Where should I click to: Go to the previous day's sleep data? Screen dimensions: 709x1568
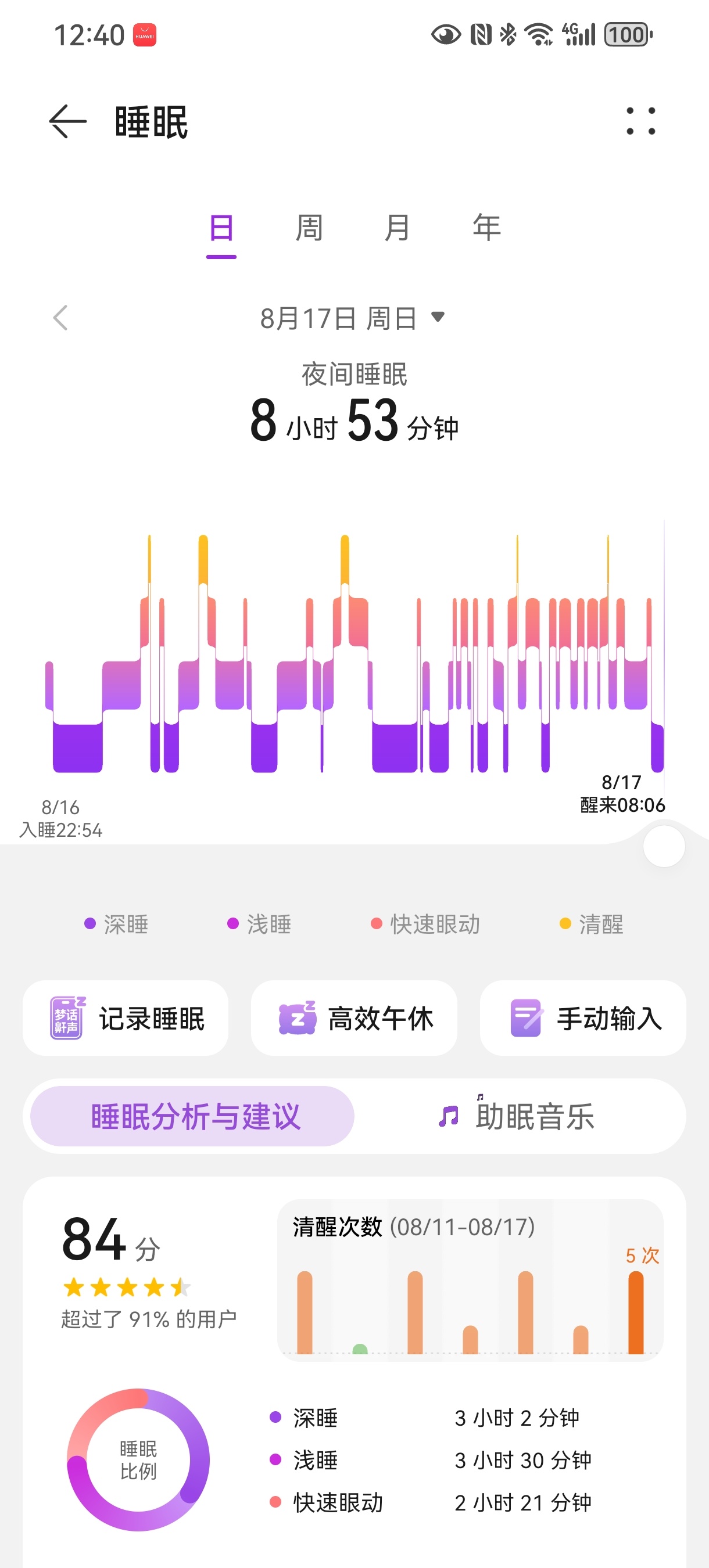pos(60,318)
